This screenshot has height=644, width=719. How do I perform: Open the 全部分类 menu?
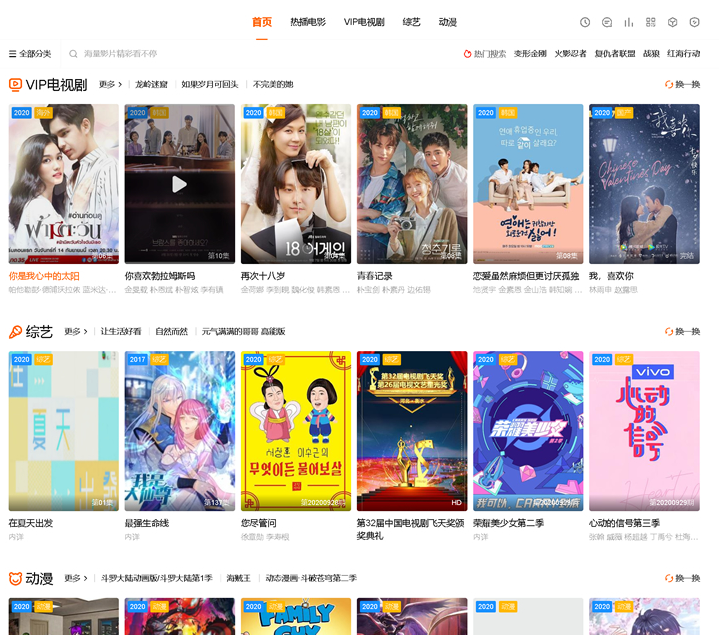30,54
